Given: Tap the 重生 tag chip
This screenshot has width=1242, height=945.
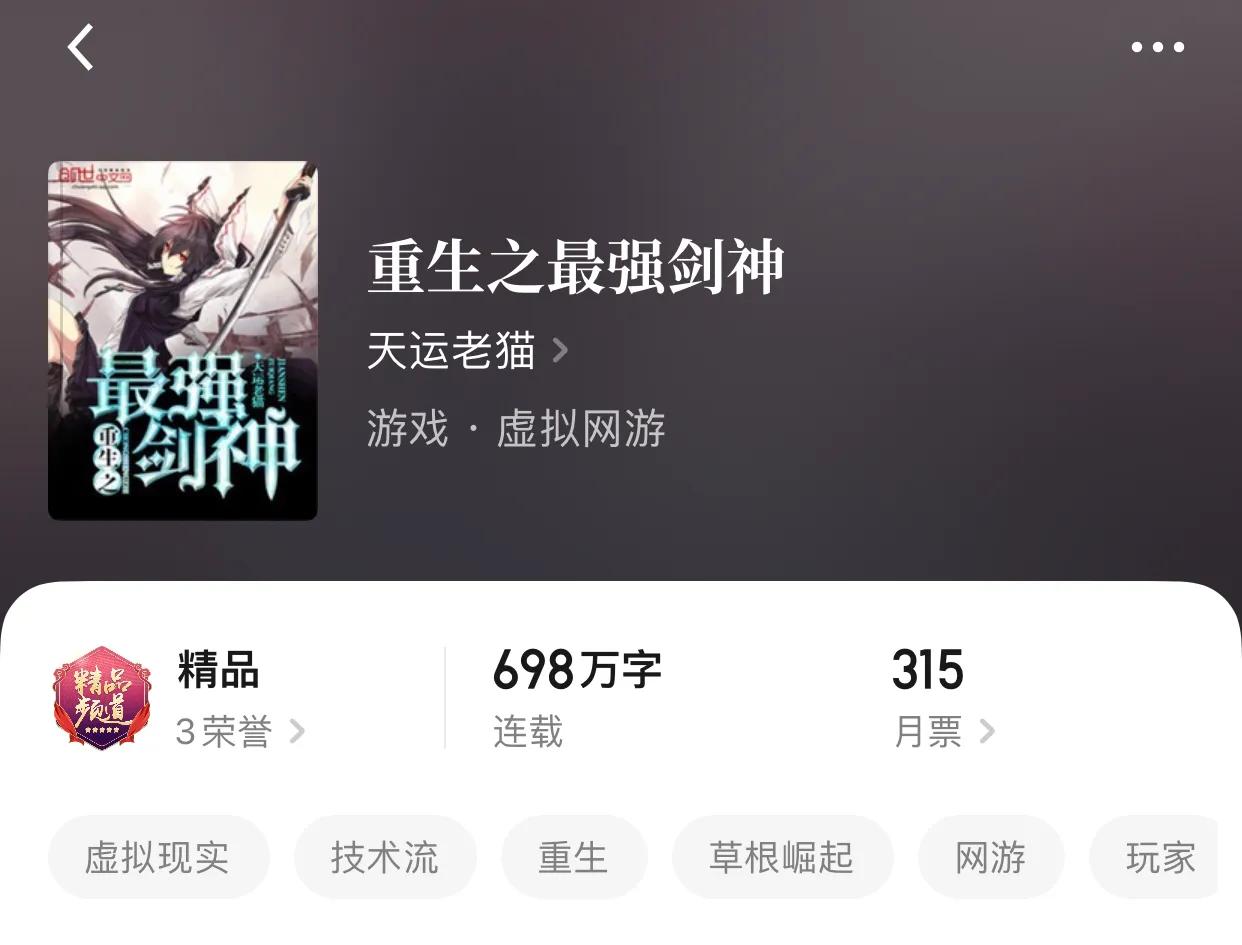Looking at the screenshot, I should coord(573,858).
